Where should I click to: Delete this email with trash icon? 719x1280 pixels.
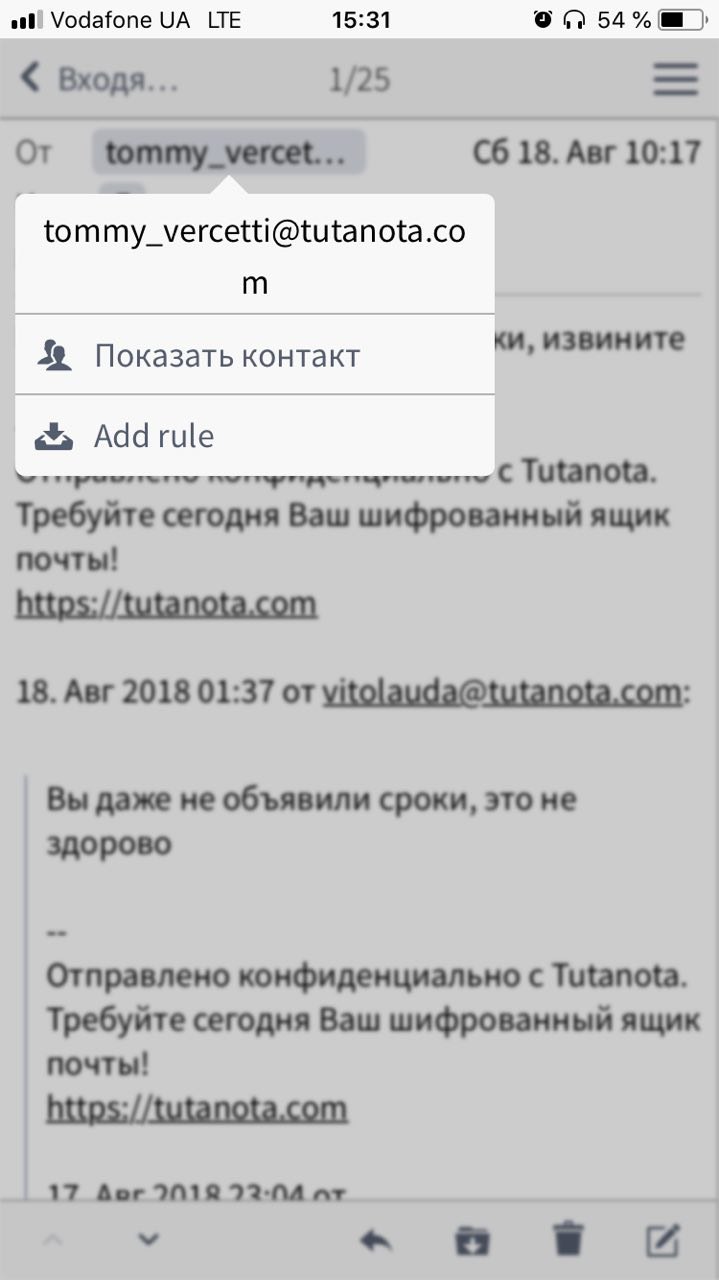point(569,1240)
